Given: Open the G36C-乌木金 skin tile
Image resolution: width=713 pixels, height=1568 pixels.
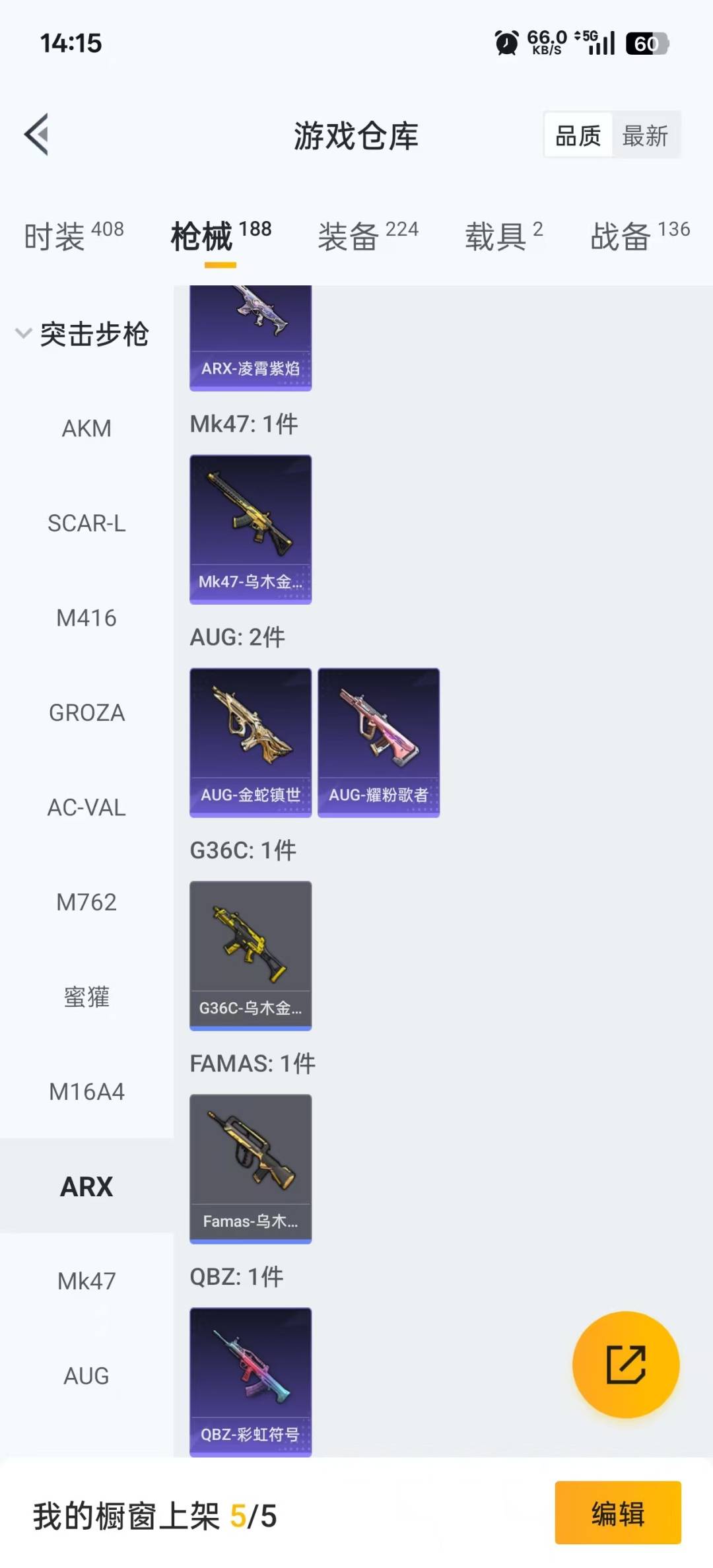Looking at the screenshot, I should click(250, 955).
